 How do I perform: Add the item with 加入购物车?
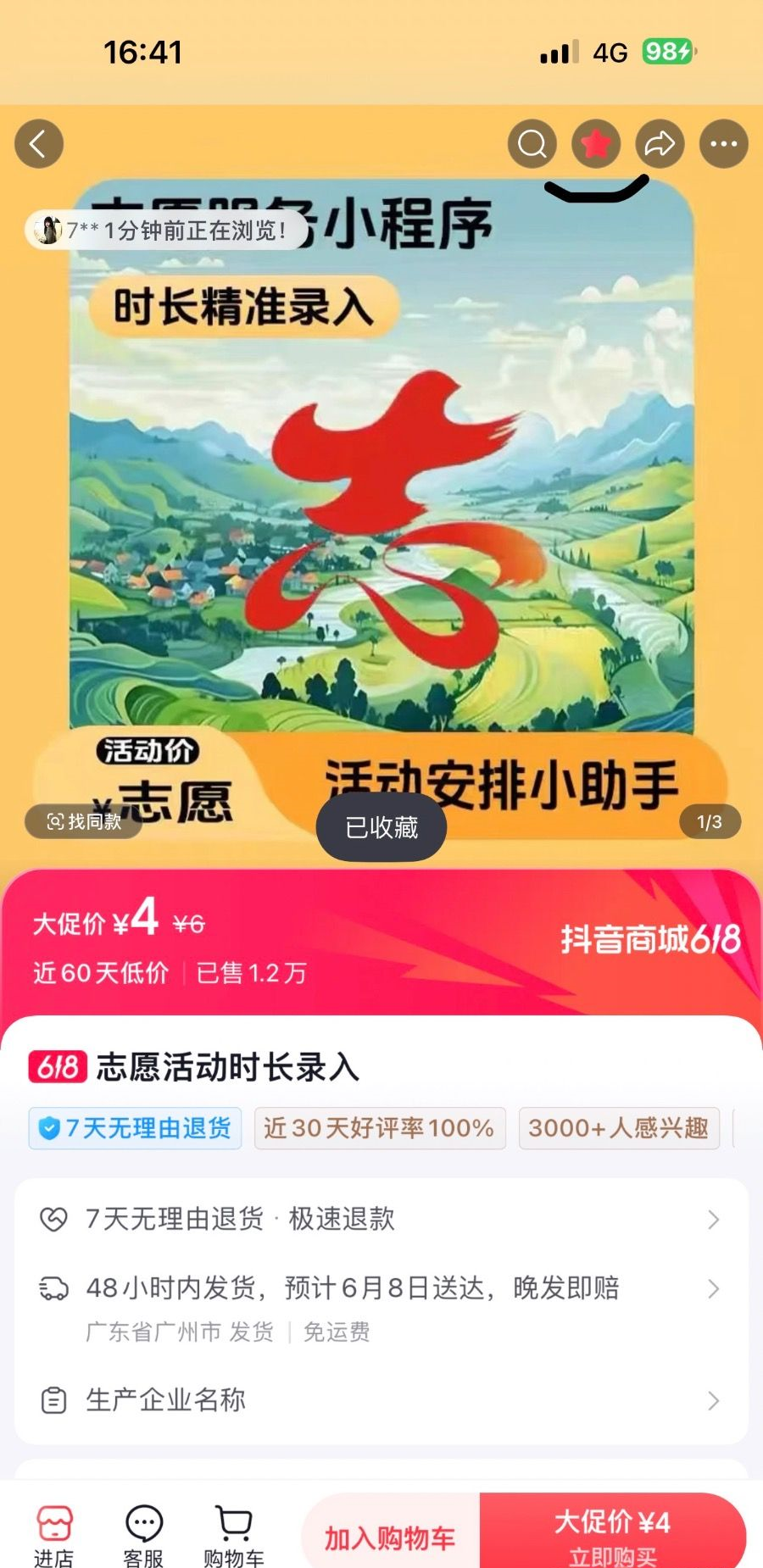(x=390, y=1537)
